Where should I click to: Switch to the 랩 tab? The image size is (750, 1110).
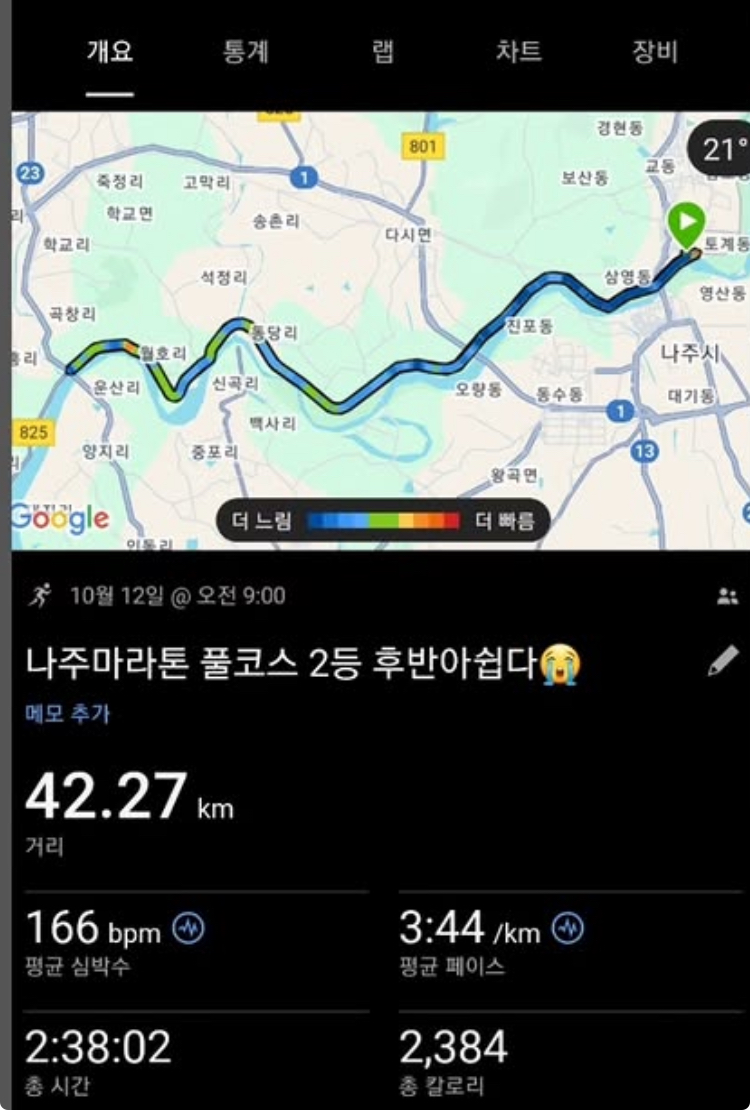point(383,52)
